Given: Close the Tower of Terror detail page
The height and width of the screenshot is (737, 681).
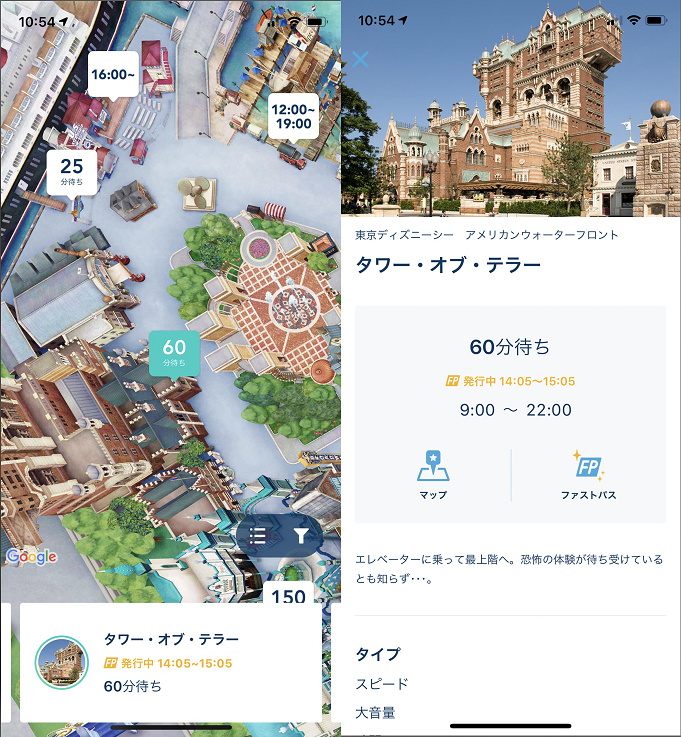Looking at the screenshot, I should coord(361,59).
